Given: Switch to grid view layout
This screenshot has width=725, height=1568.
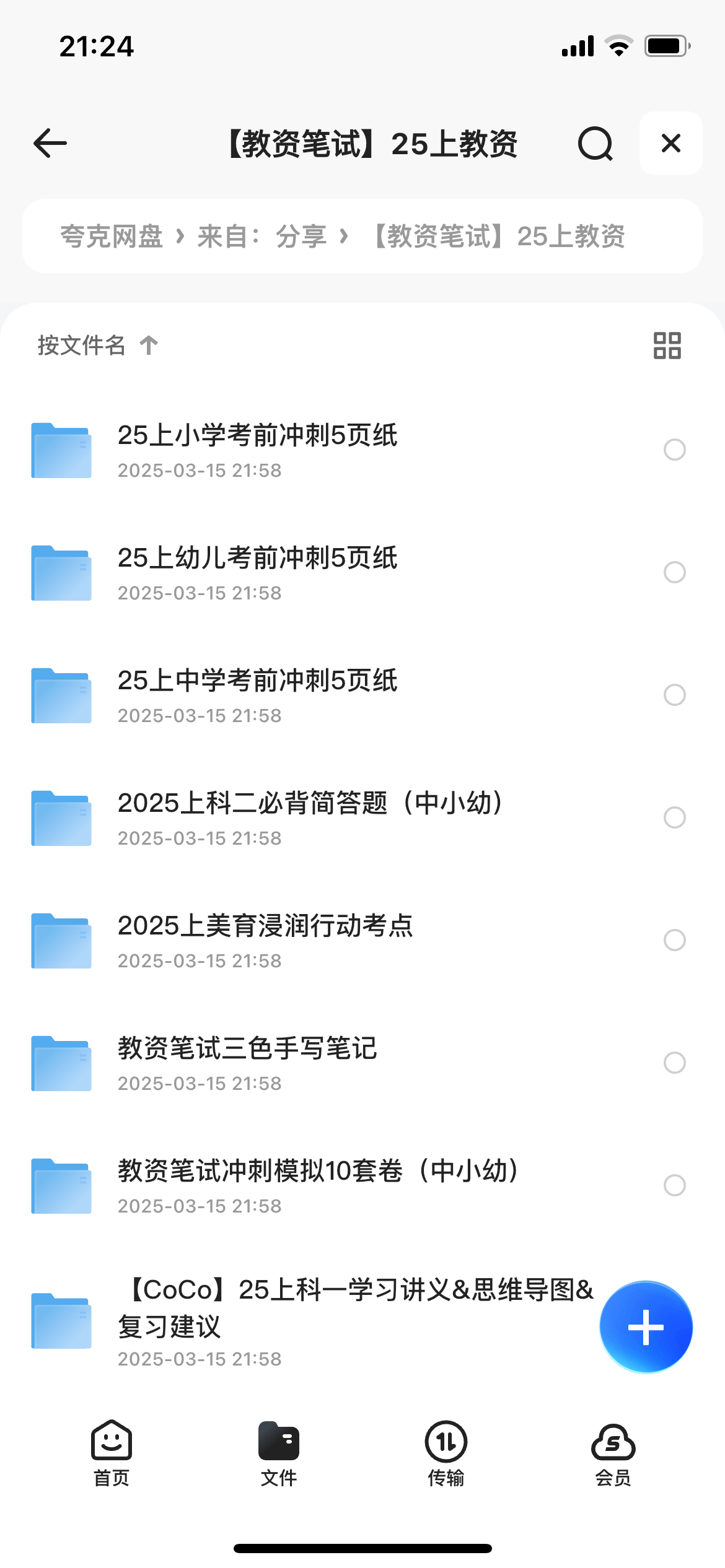Looking at the screenshot, I should pyautogui.click(x=667, y=345).
